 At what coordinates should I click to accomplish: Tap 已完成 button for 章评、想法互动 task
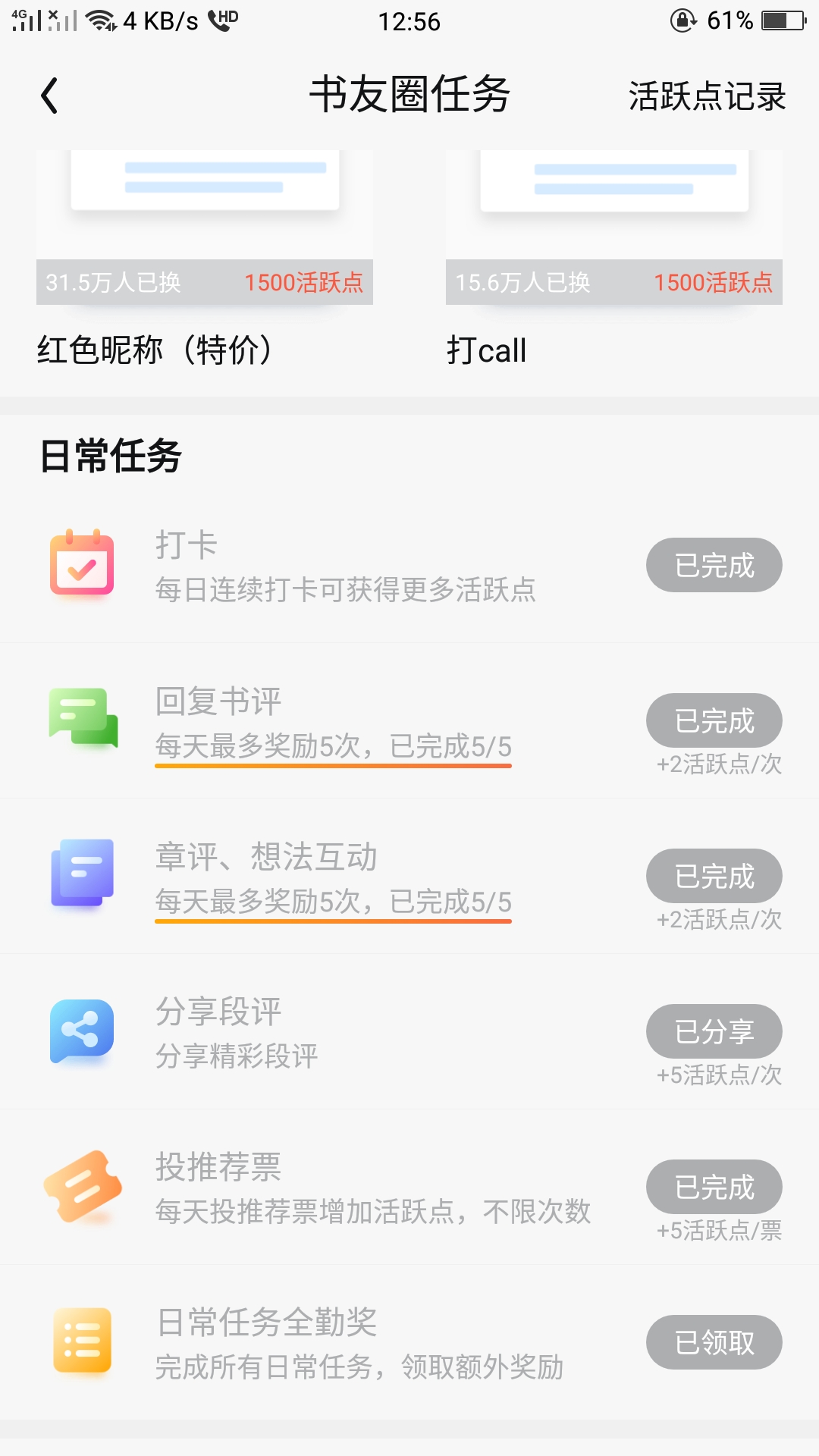[x=714, y=876]
